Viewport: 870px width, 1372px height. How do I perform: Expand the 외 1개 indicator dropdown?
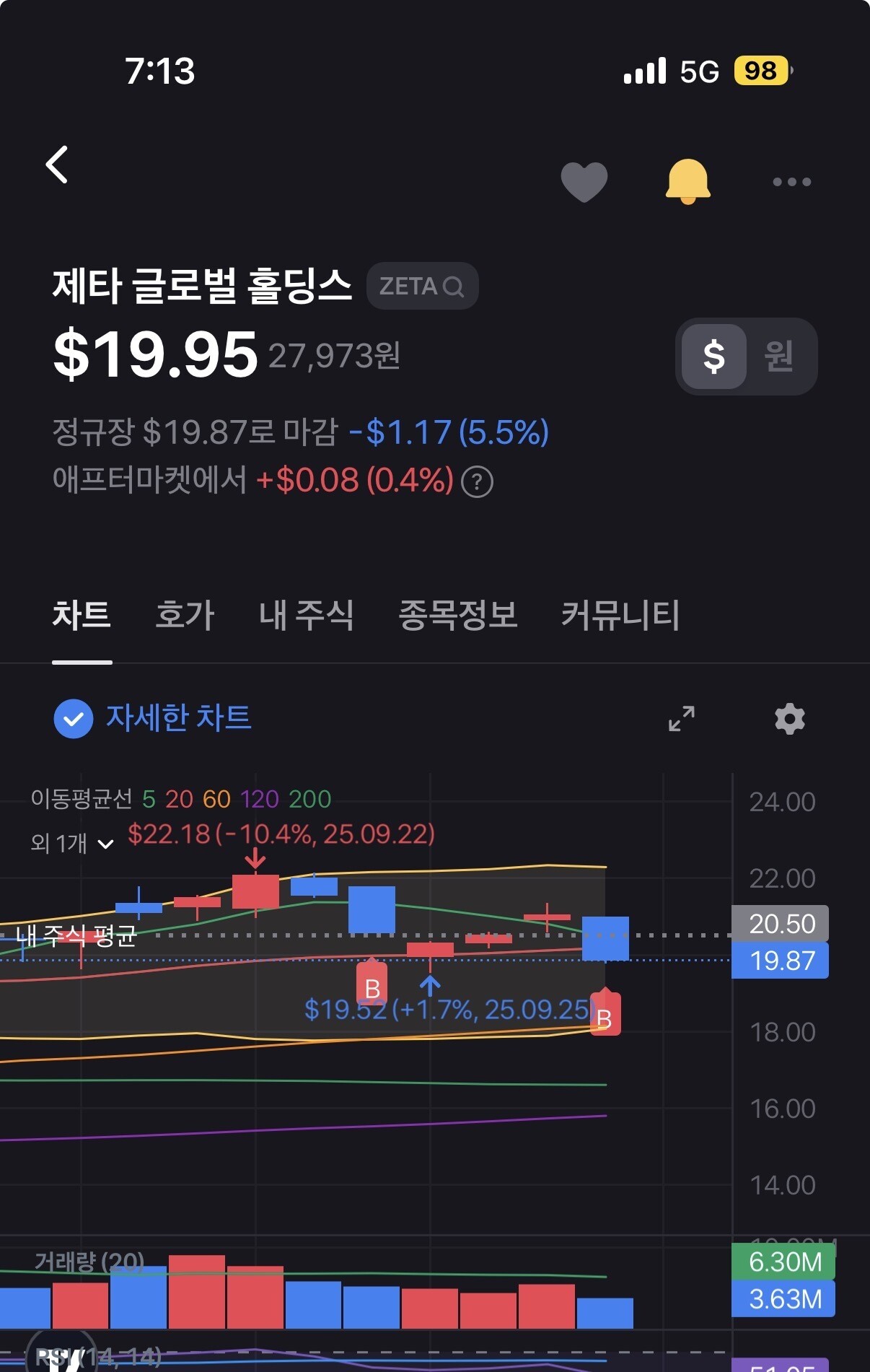[72, 843]
